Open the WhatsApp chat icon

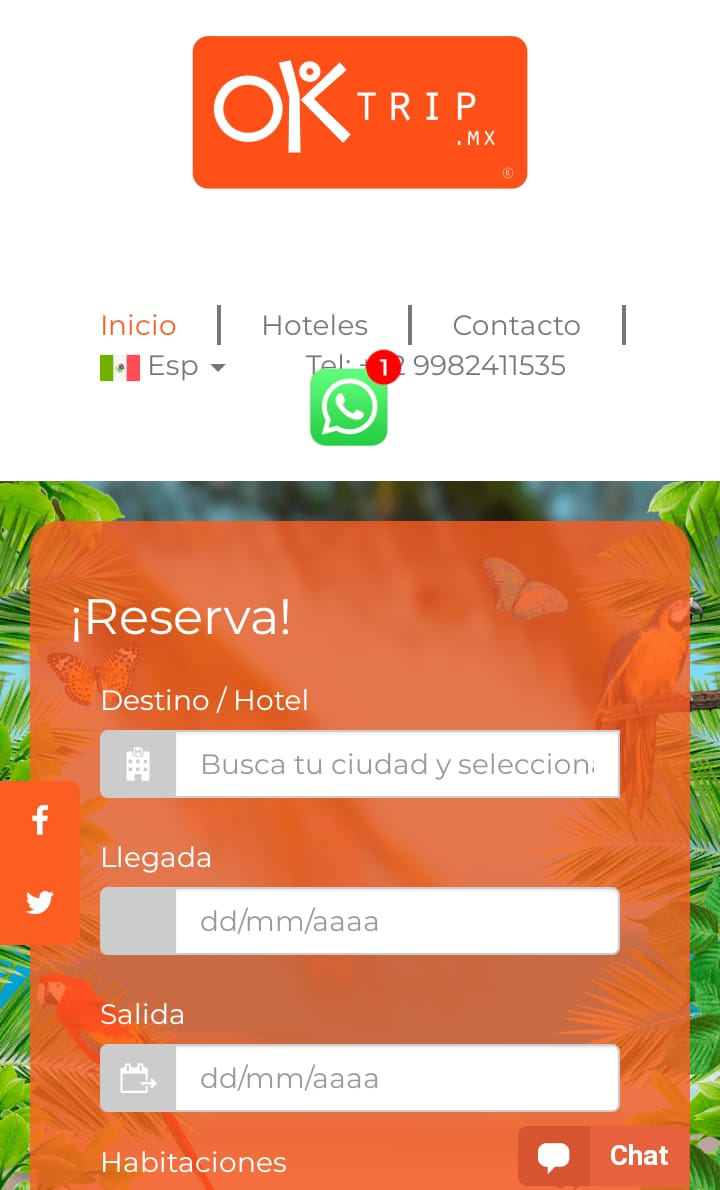(x=348, y=407)
